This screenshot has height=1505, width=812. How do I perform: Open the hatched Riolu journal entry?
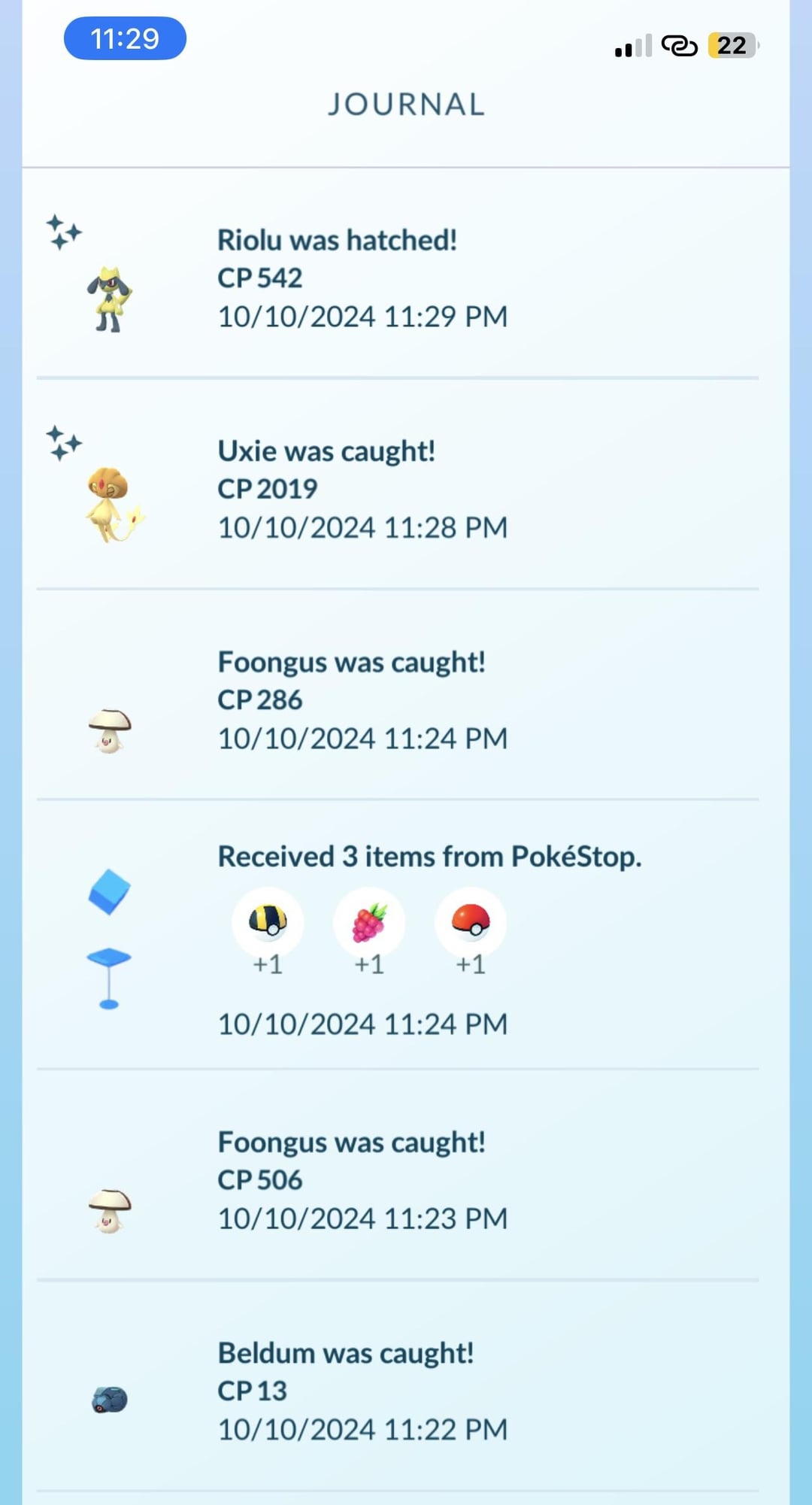[361, 278]
